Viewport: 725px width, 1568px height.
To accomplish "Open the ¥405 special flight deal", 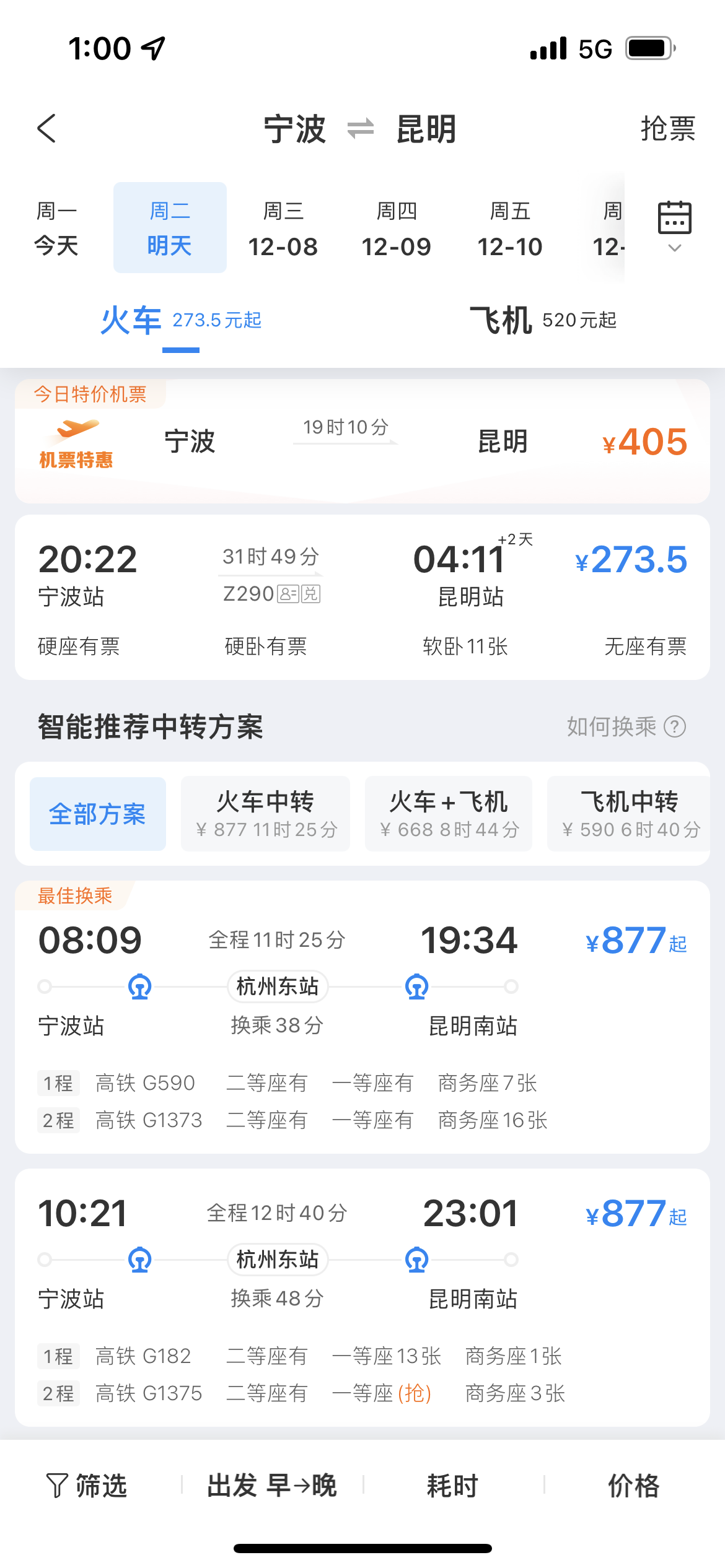I will [362, 441].
